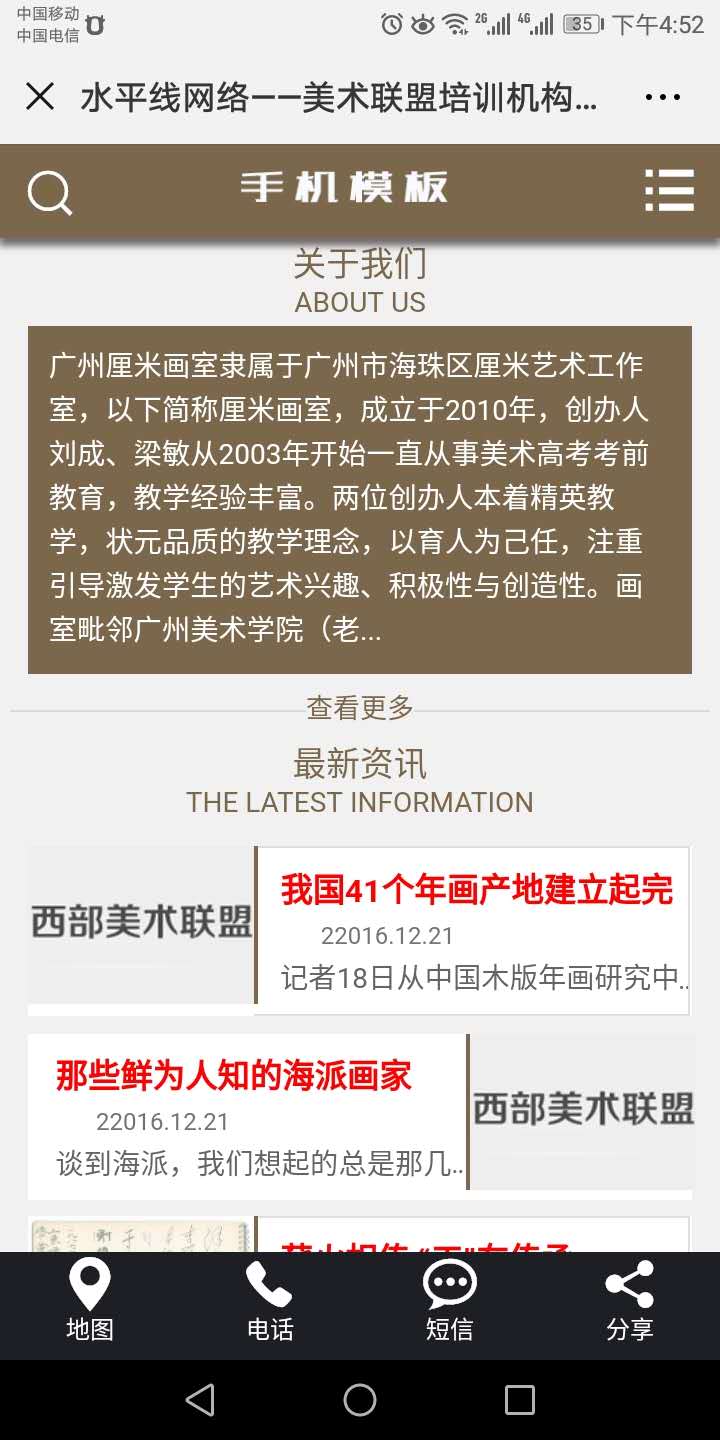Tap 查看更多 to read more
Viewport: 720px width, 1440px height.
[360, 708]
